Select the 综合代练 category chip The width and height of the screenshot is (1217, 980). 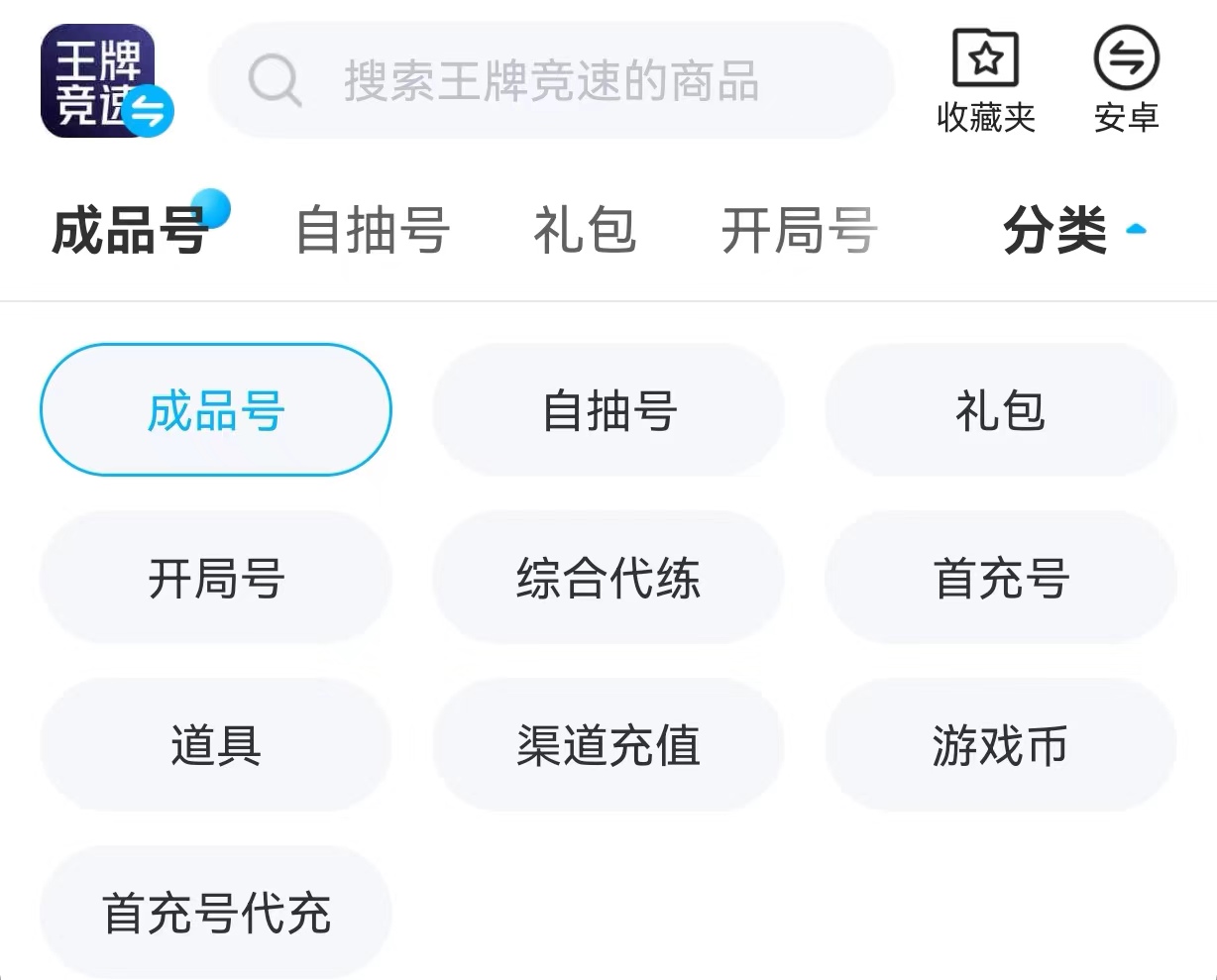click(x=608, y=578)
